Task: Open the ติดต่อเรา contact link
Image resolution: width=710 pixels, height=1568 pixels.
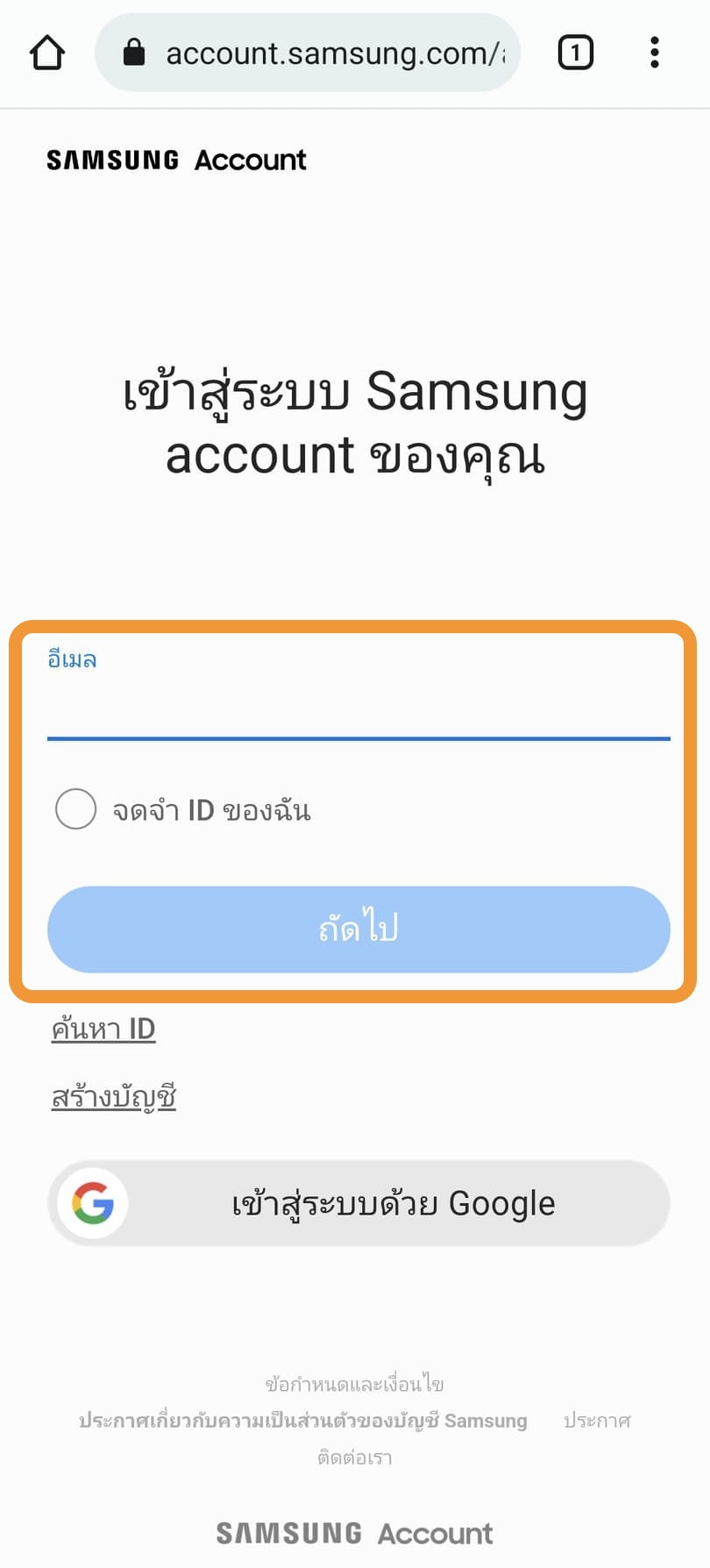Action: coord(354,1458)
